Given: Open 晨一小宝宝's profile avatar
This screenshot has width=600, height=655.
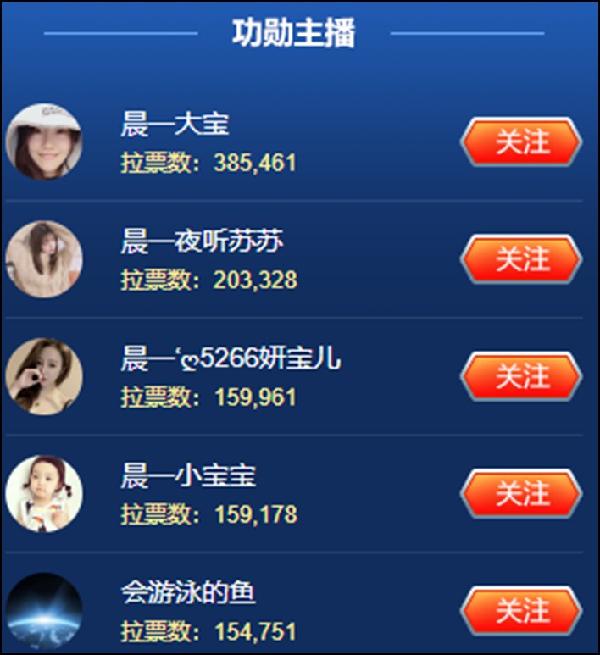Looking at the screenshot, I should [x=44, y=493].
